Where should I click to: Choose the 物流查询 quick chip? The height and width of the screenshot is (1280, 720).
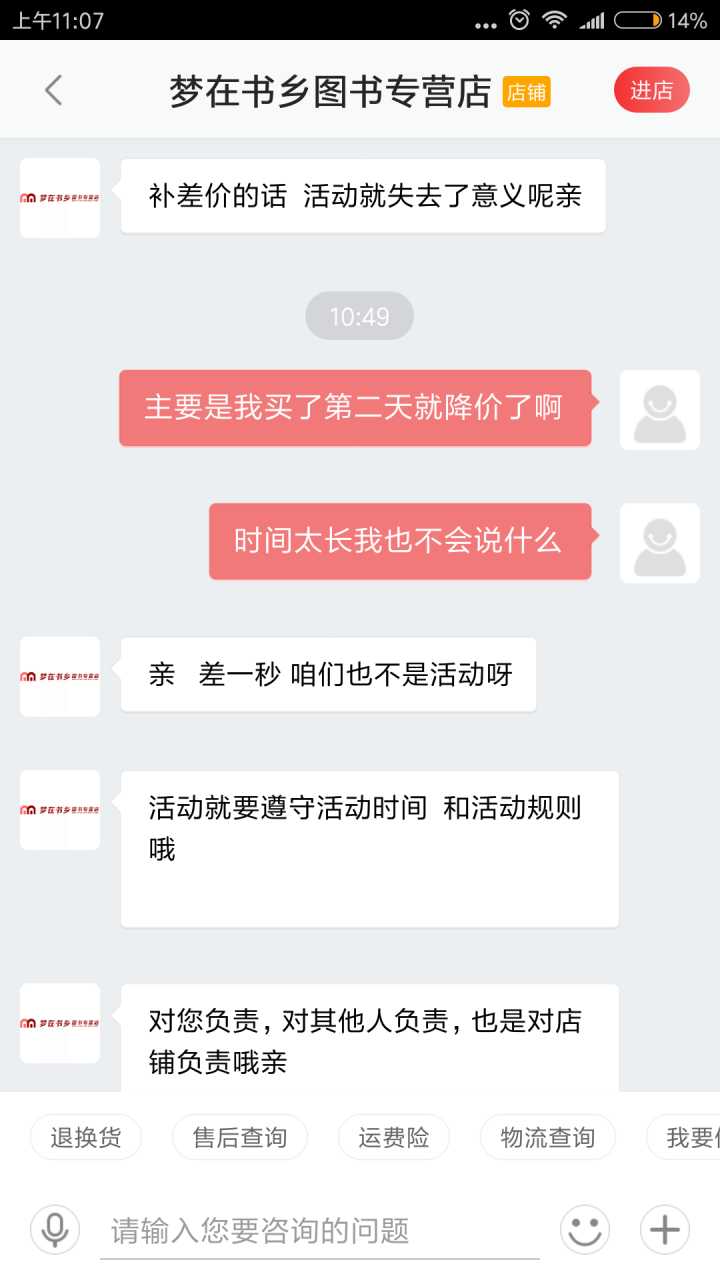pos(547,1137)
